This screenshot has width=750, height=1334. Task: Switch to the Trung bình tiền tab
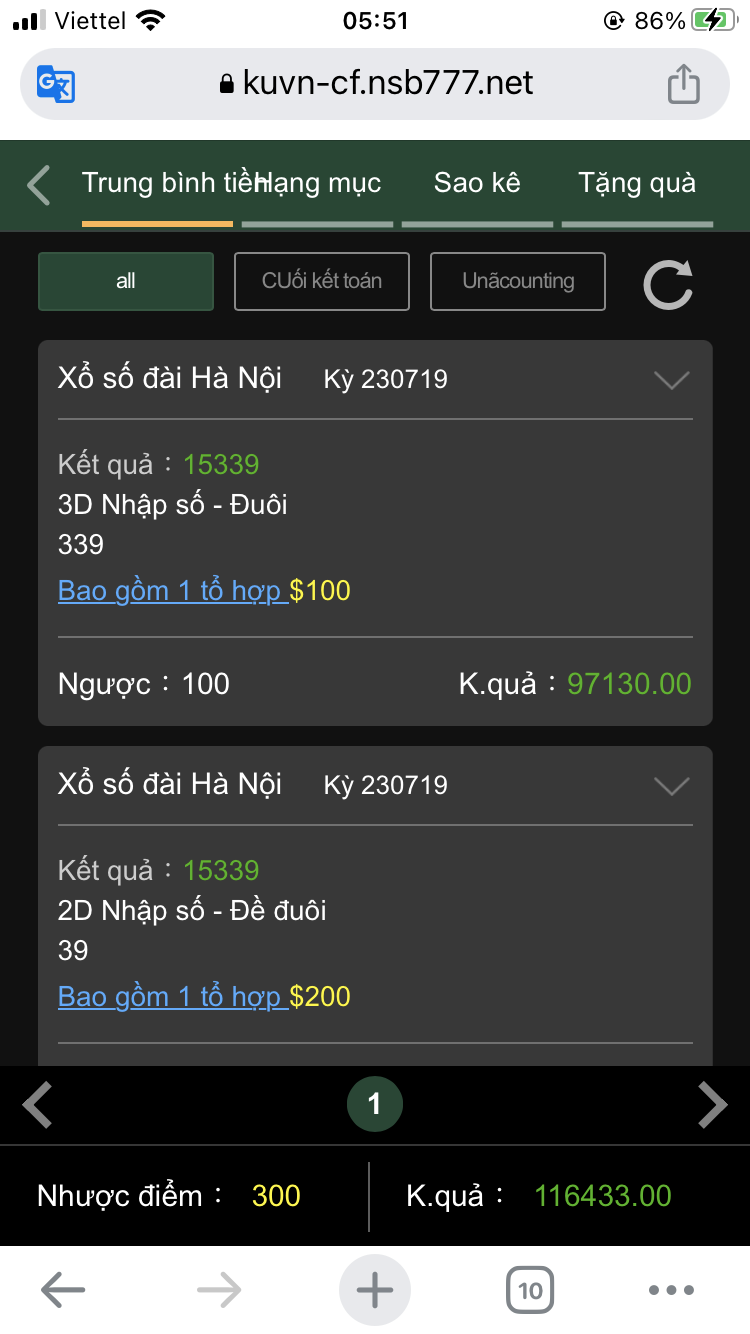[x=160, y=184]
